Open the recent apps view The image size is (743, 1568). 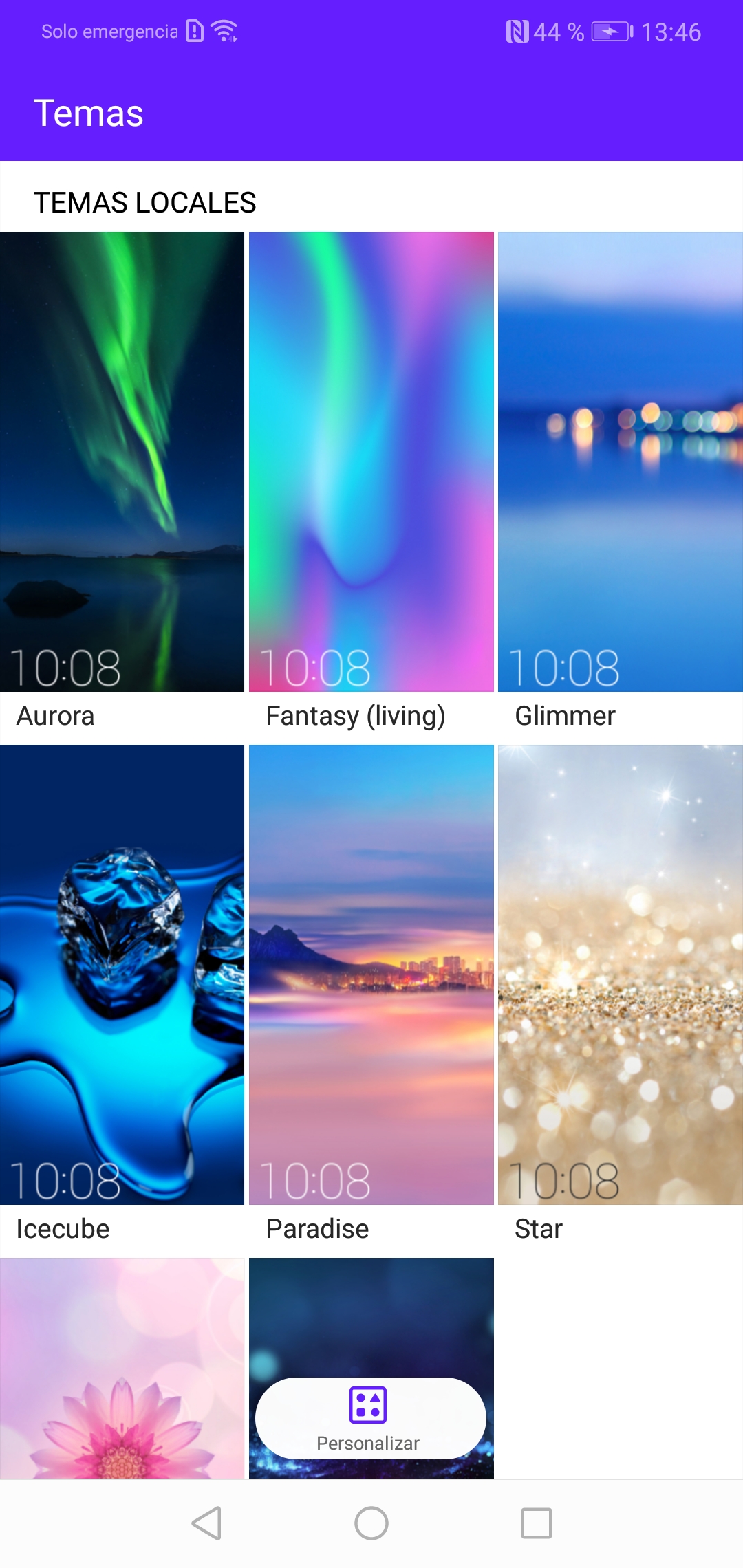(537, 1523)
